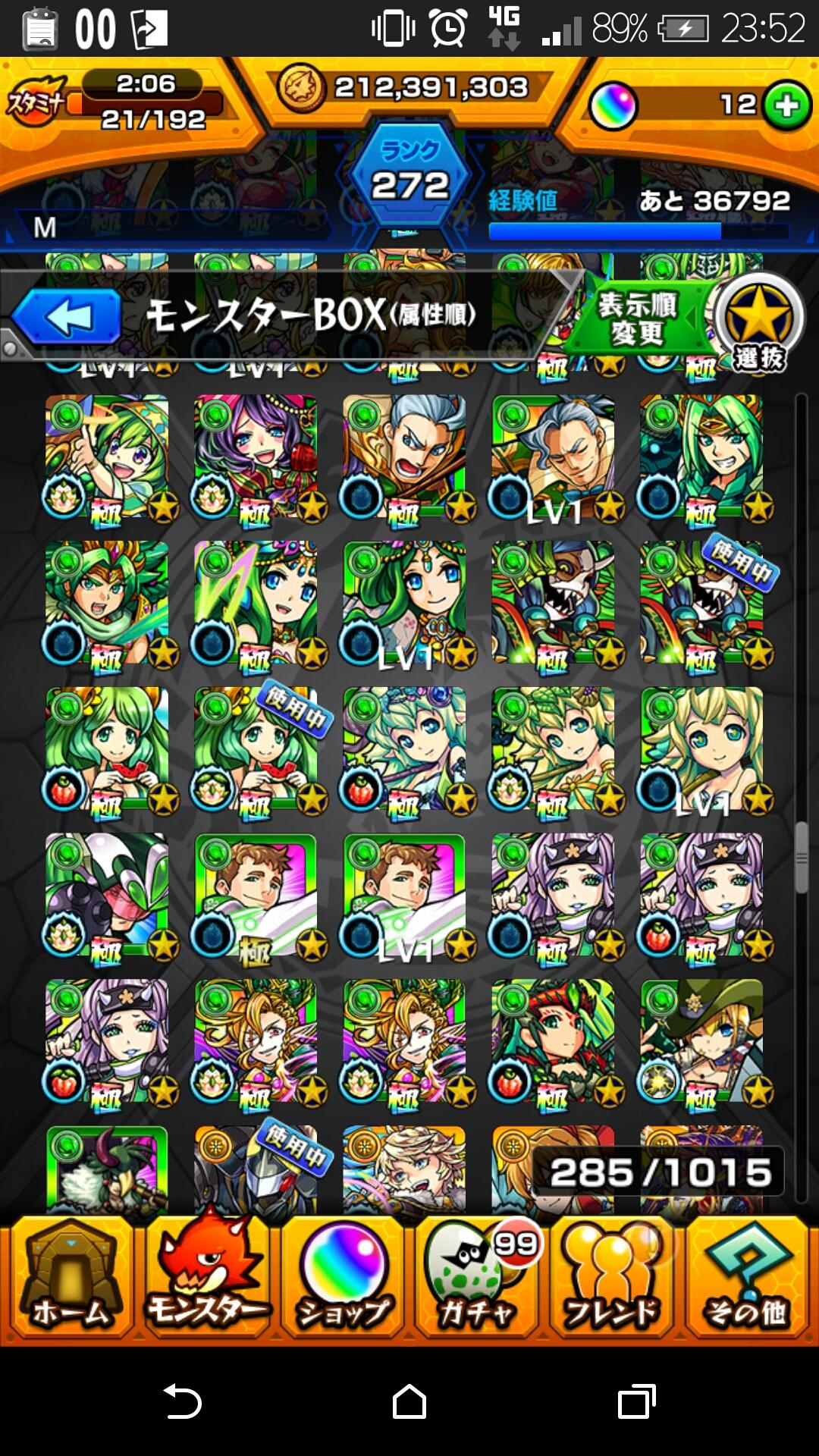Screen dimensions: 819x1456
Task: Go back with the blue arrow button
Action: tap(67, 317)
